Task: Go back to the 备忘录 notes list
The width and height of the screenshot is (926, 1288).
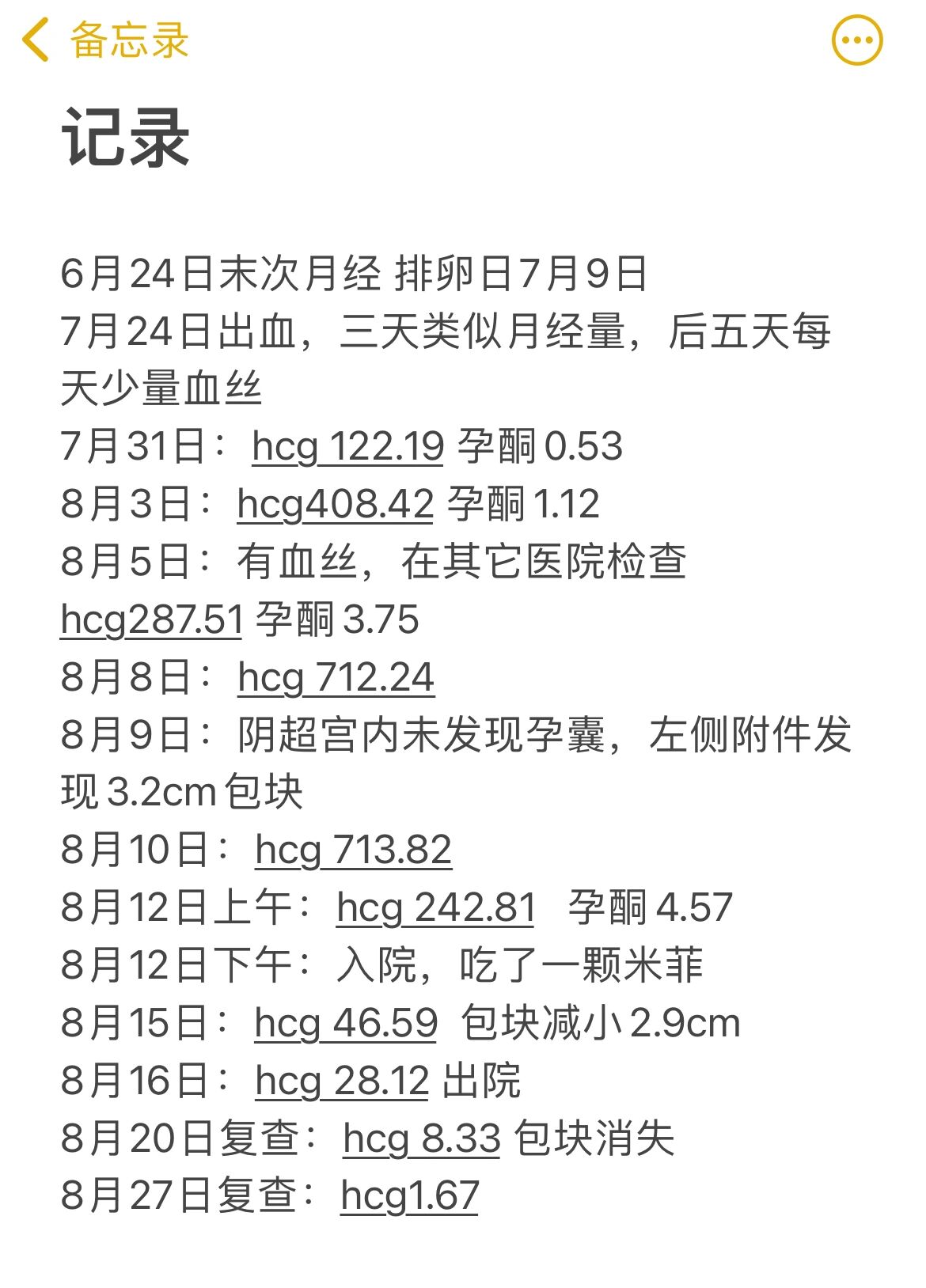Action: pyautogui.click(x=106, y=40)
